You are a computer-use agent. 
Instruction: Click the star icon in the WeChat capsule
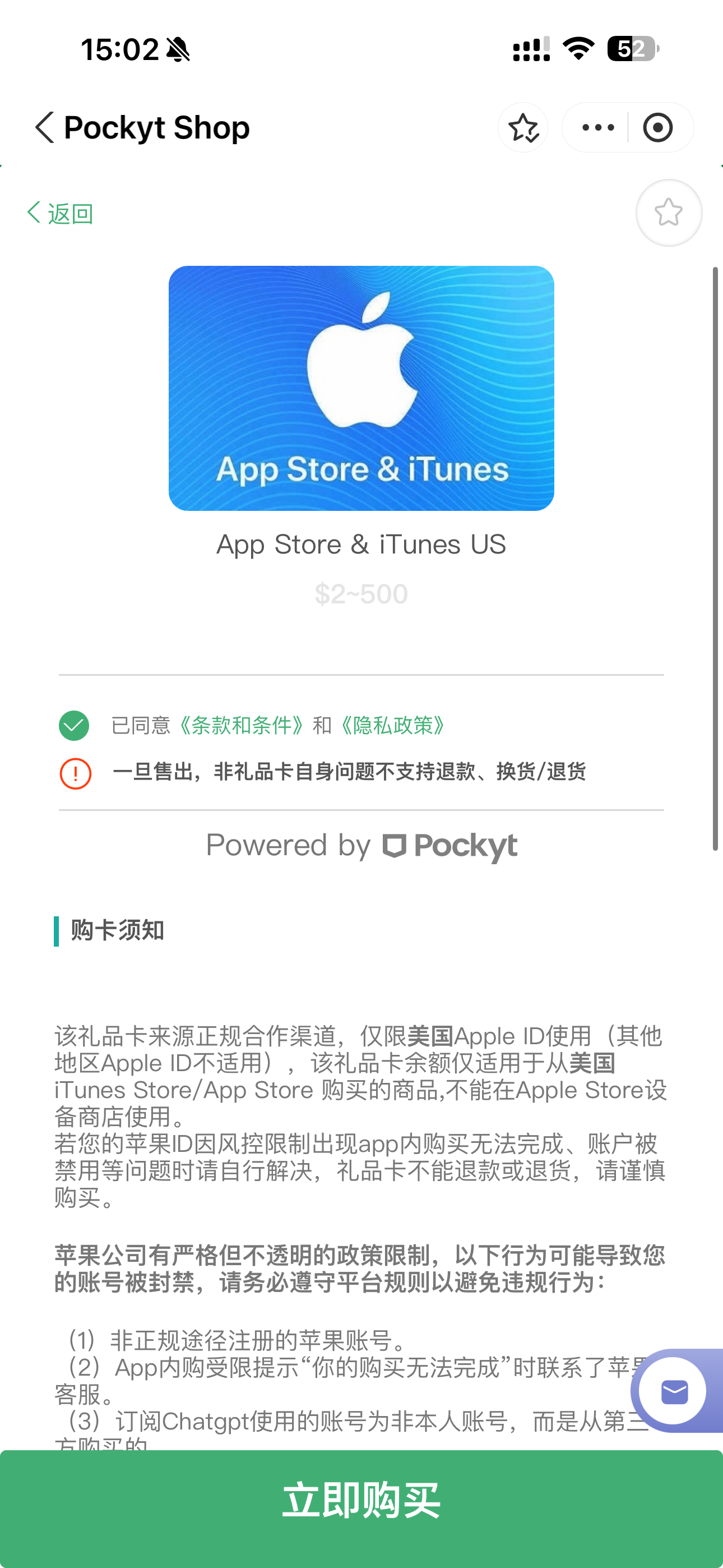522,127
